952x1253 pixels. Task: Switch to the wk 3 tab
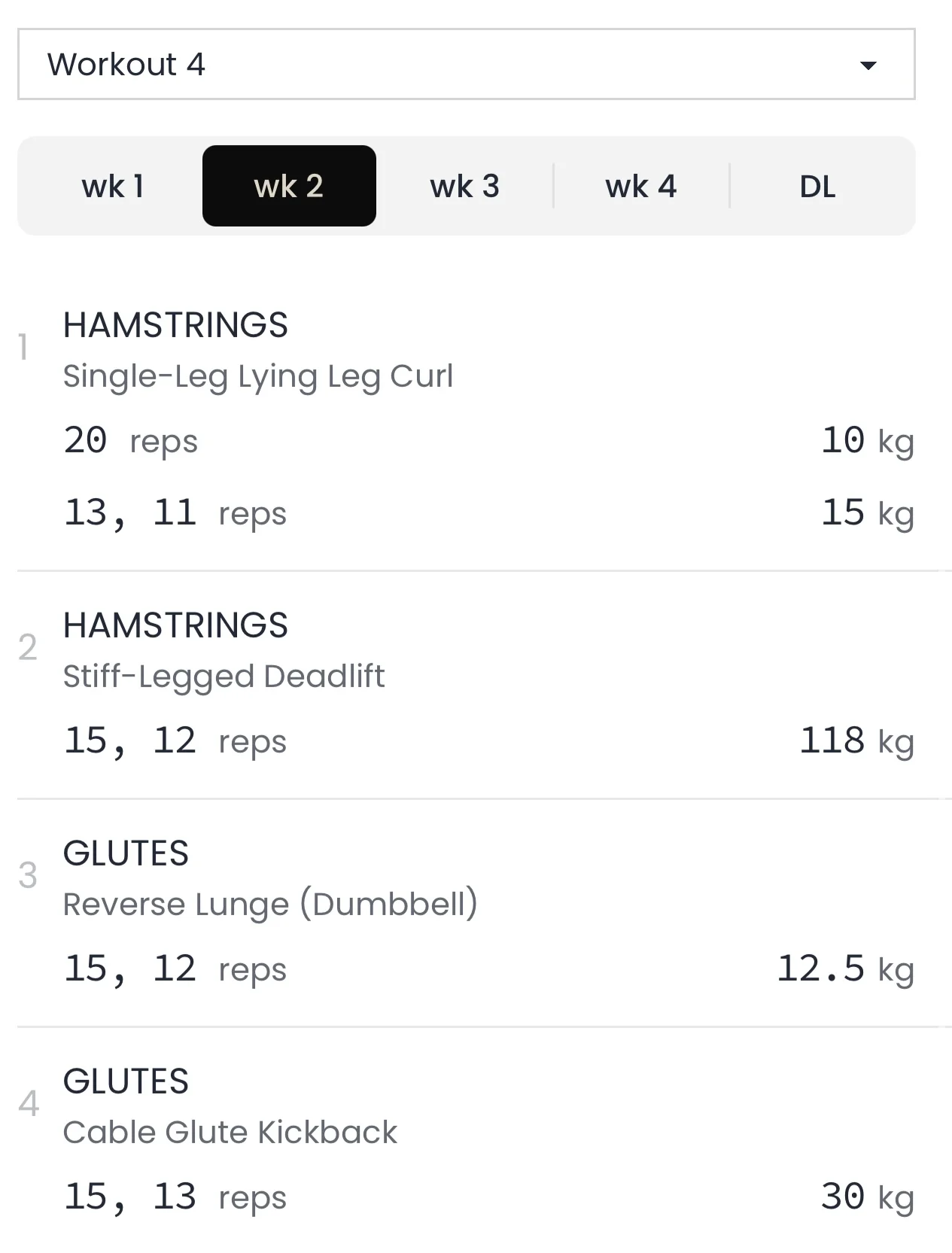(464, 186)
